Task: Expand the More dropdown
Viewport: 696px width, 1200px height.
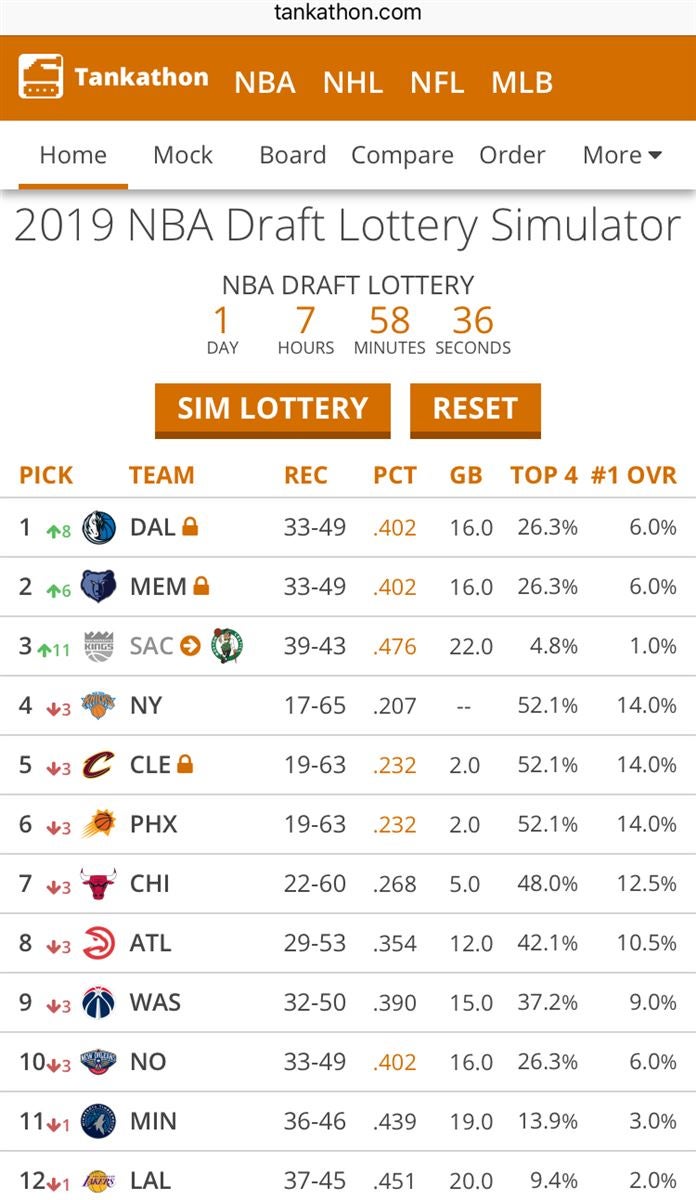Action: tap(622, 155)
